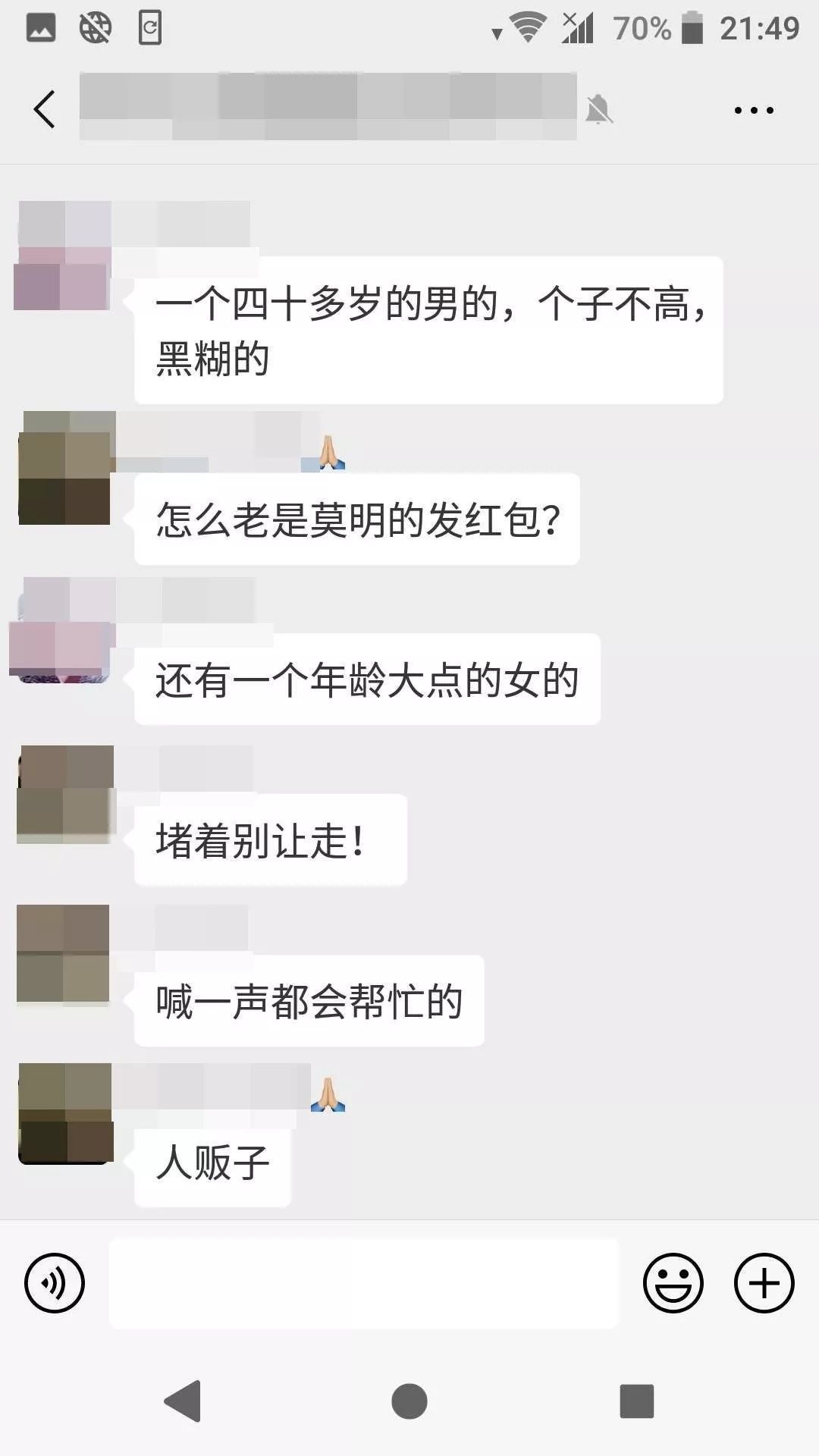Tap the back chevron to exit the chat
Image resolution: width=819 pixels, height=1456 pixels.
(x=43, y=110)
